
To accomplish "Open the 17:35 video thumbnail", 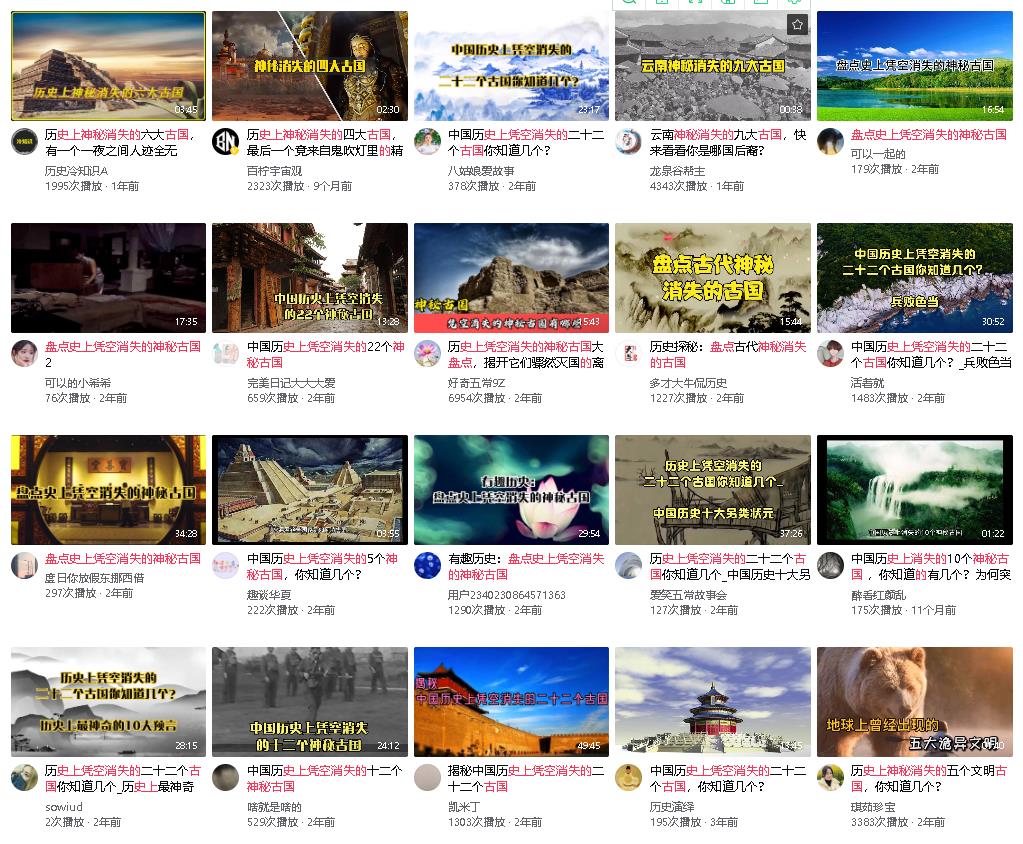I will [108, 278].
